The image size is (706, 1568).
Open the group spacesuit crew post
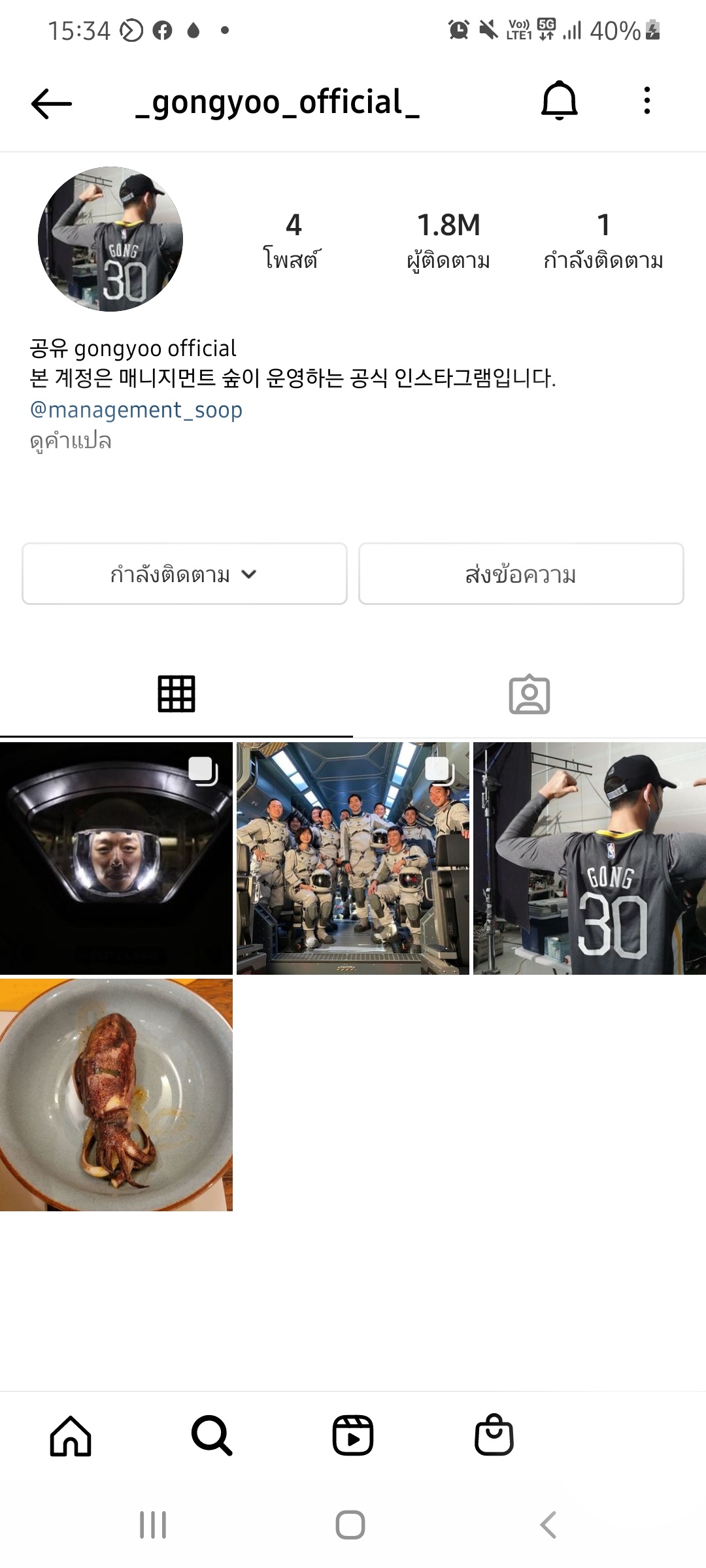(x=353, y=858)
